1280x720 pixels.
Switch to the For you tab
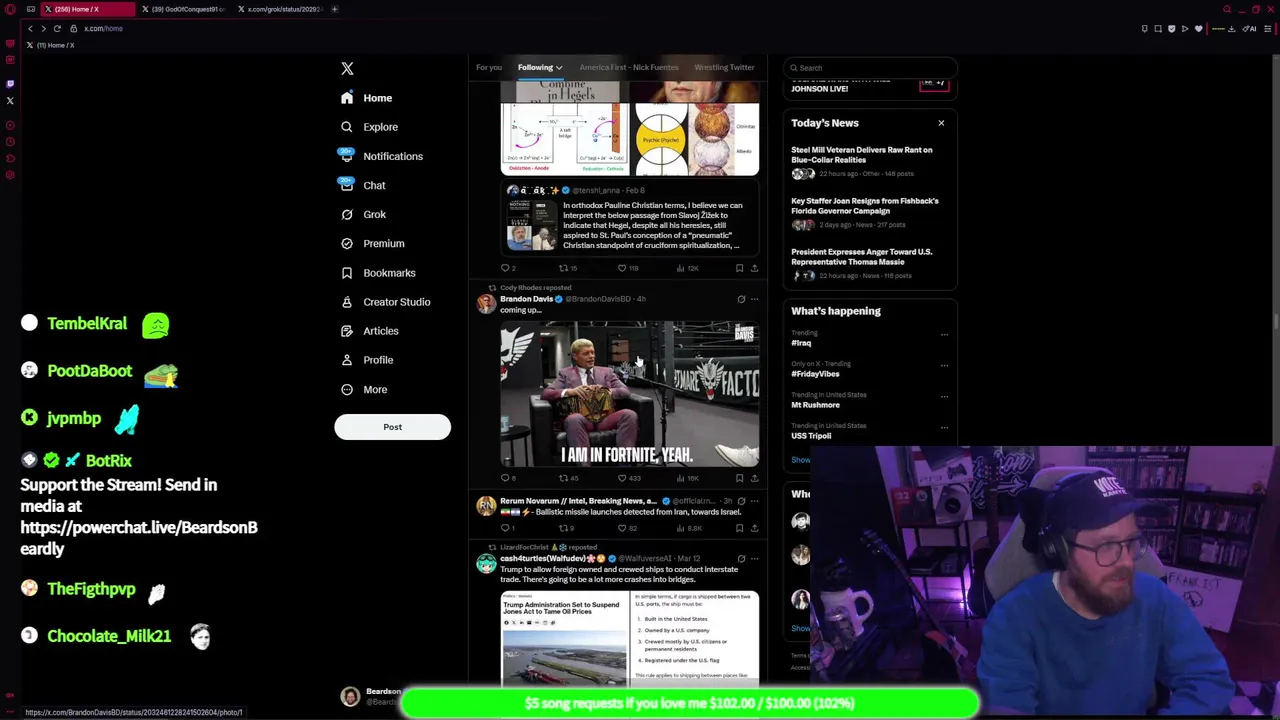click(x=489, y=68)
